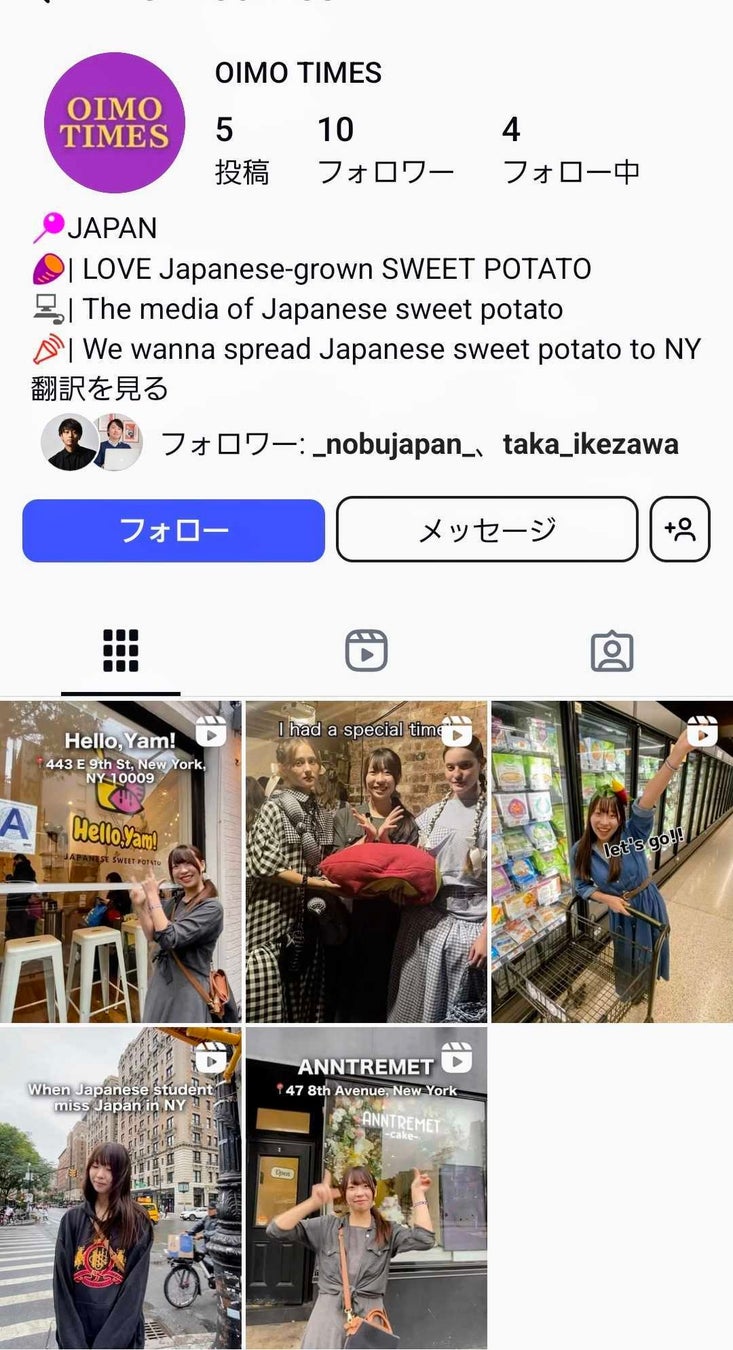This screenshot has width=733, height=1350.
Task: Tap the suggest similar accounts icon
Action: coord(680,530)
